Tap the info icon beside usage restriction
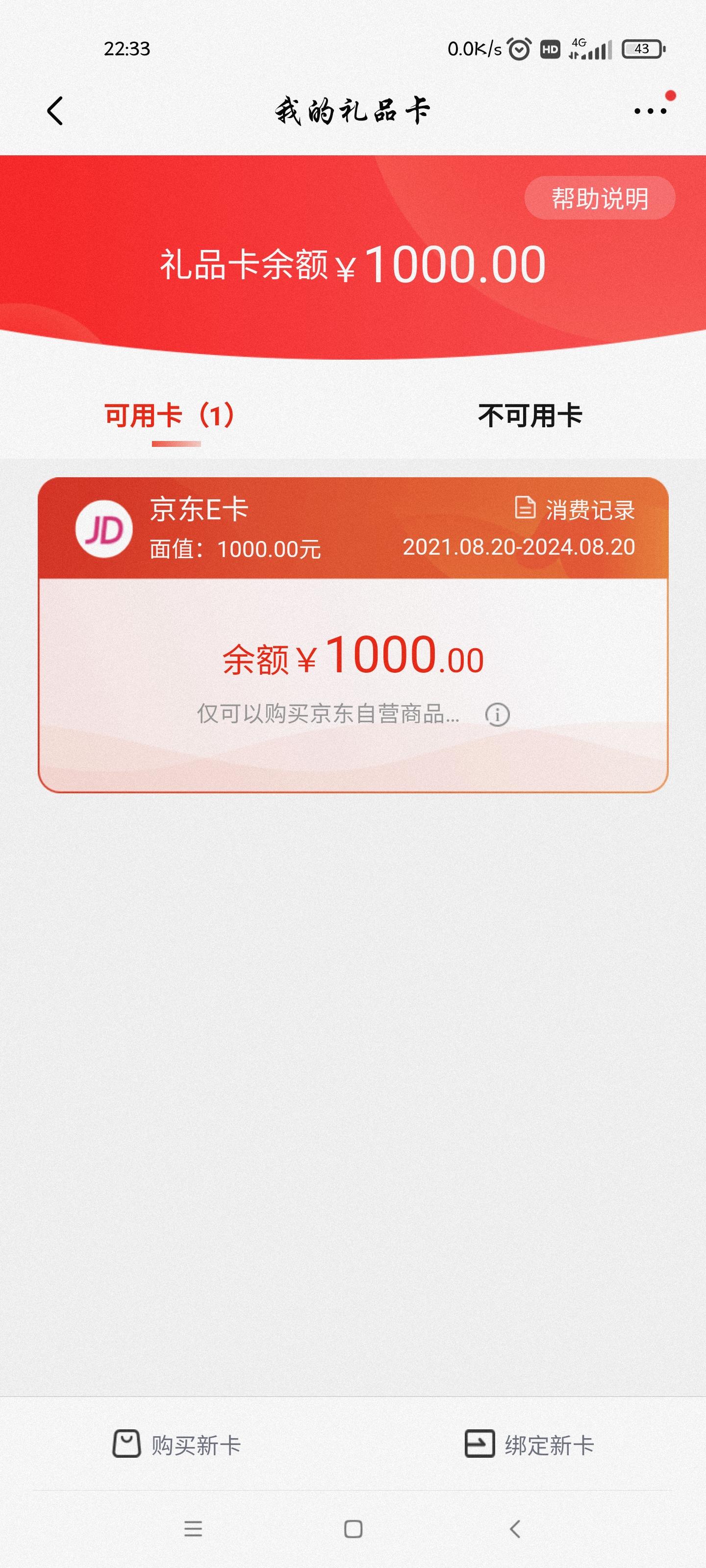The width and height of the screenshot is (706, 1568). 497,714
